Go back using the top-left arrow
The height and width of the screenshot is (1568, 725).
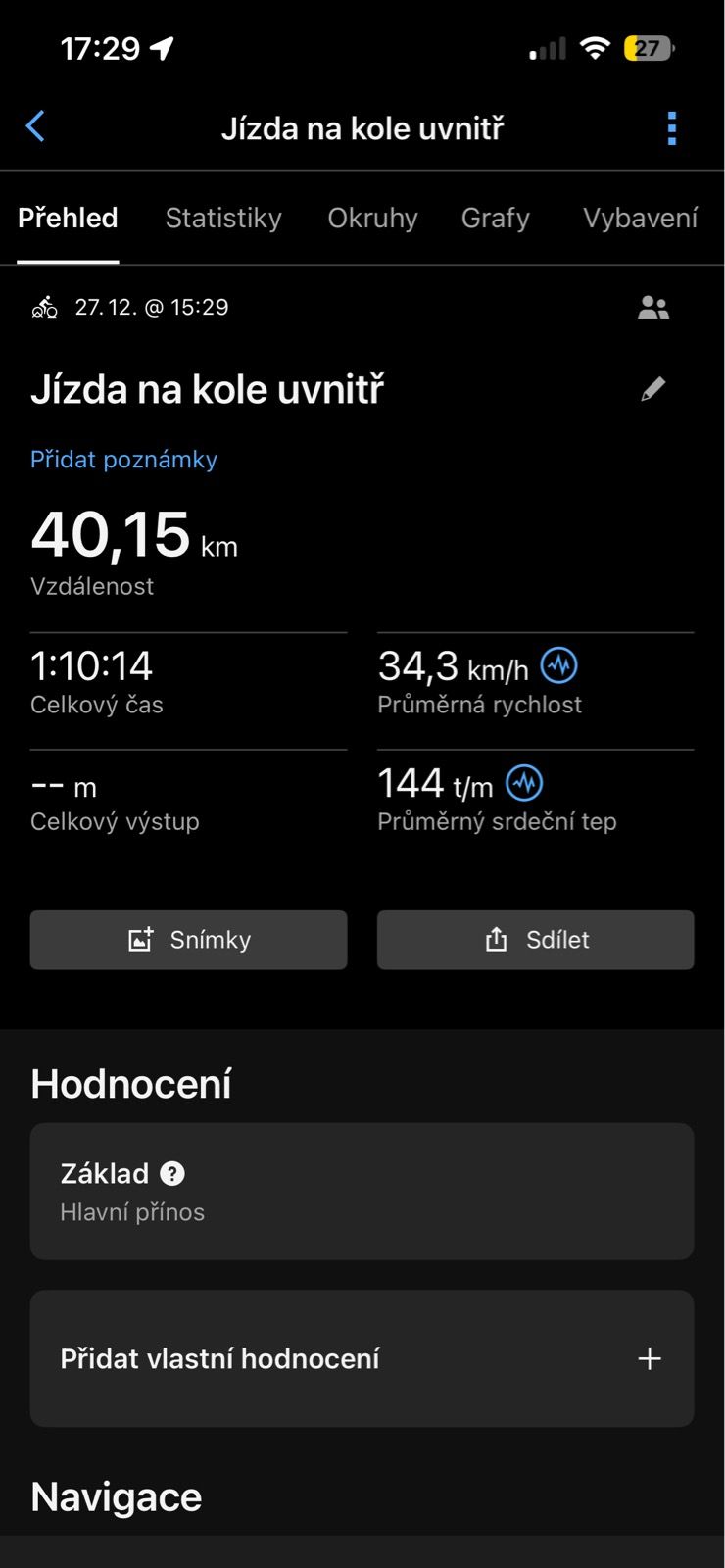(35, 126)
